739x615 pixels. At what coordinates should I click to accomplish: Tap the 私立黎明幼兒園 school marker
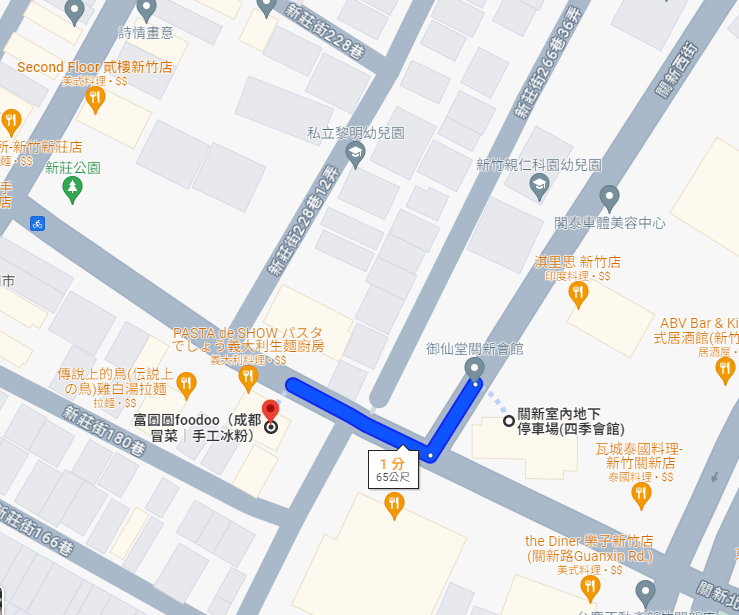tap(354, 152)
